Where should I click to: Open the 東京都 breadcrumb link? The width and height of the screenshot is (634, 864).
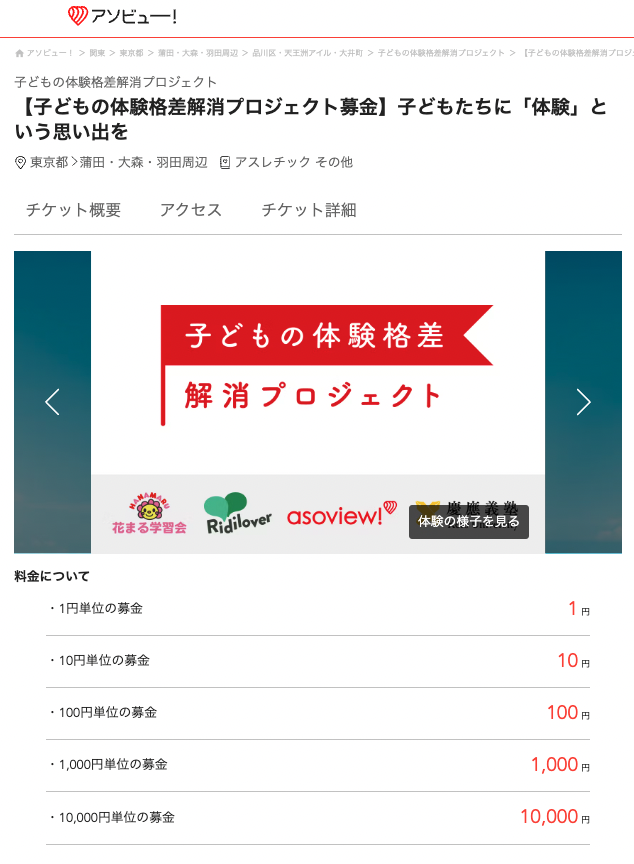(x=131, y=52)
